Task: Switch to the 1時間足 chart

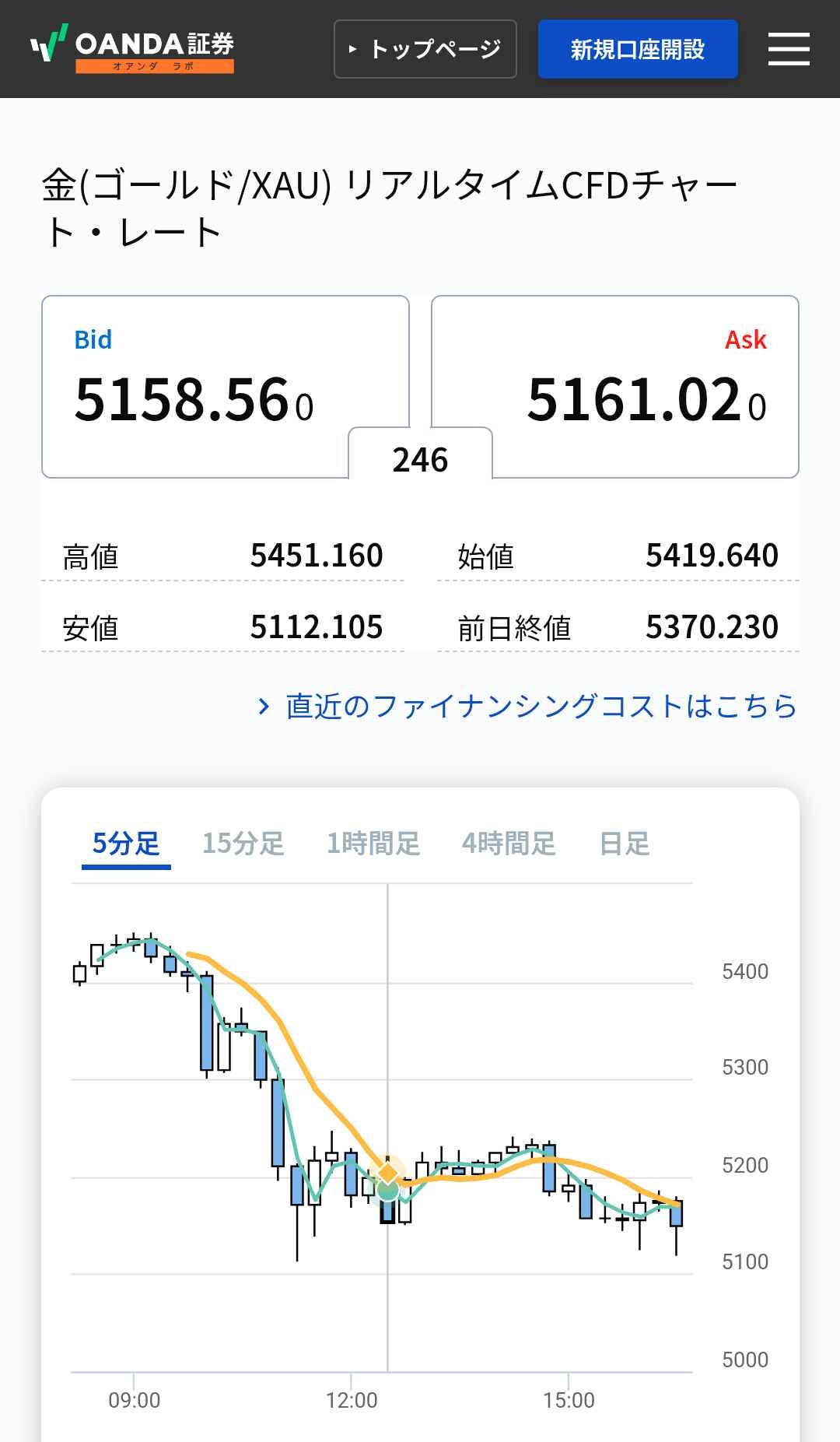Action: [373, 844]
